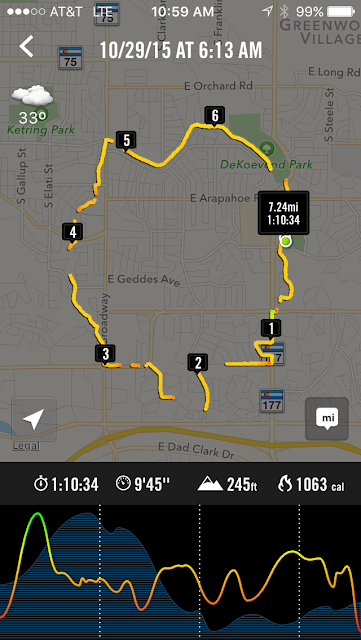Select mile marker 1 on the route
361x640 pixels.
pos(271,328)
